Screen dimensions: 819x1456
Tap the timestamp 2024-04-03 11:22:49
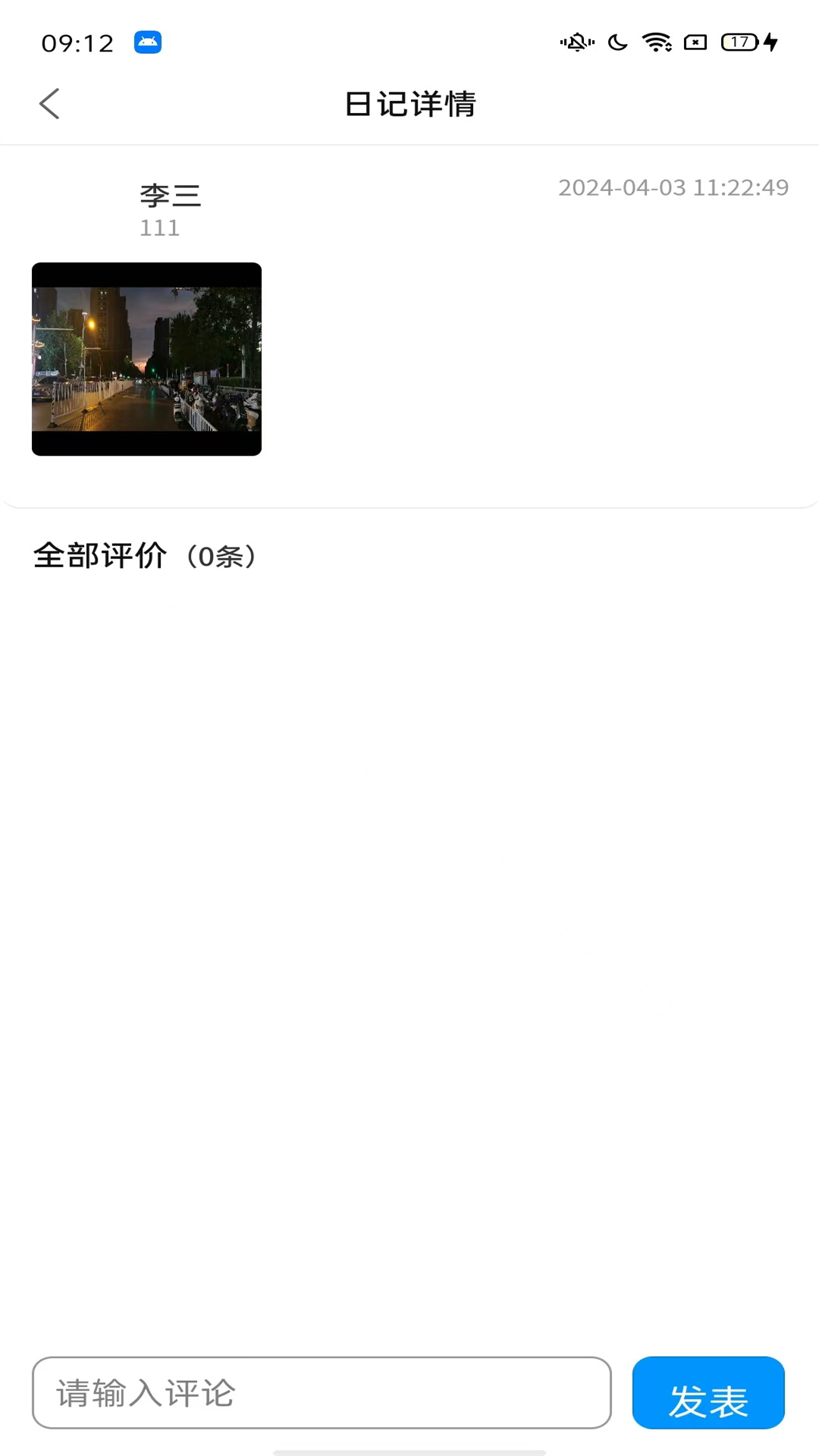672,187
